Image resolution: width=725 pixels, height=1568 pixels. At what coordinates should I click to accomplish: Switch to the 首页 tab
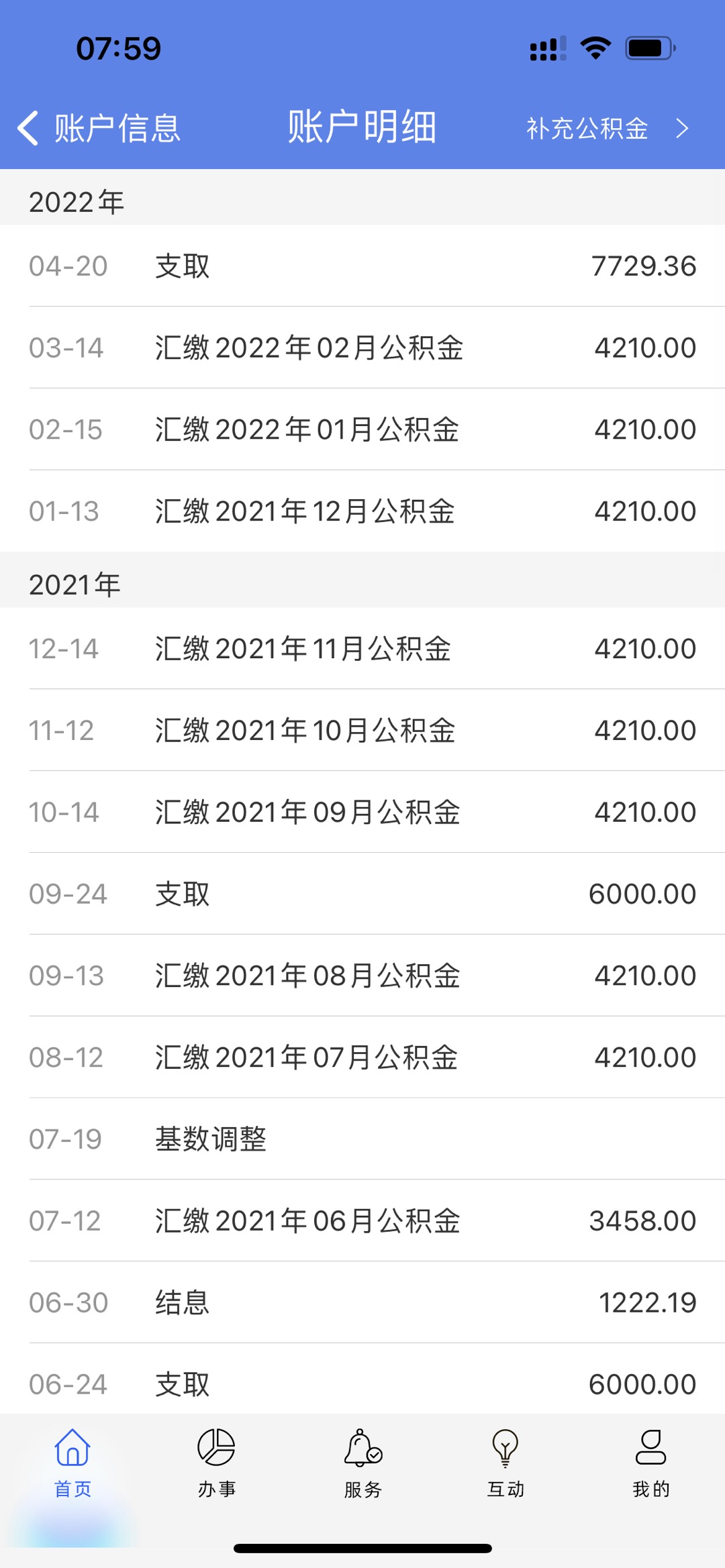coord(72,1464)
